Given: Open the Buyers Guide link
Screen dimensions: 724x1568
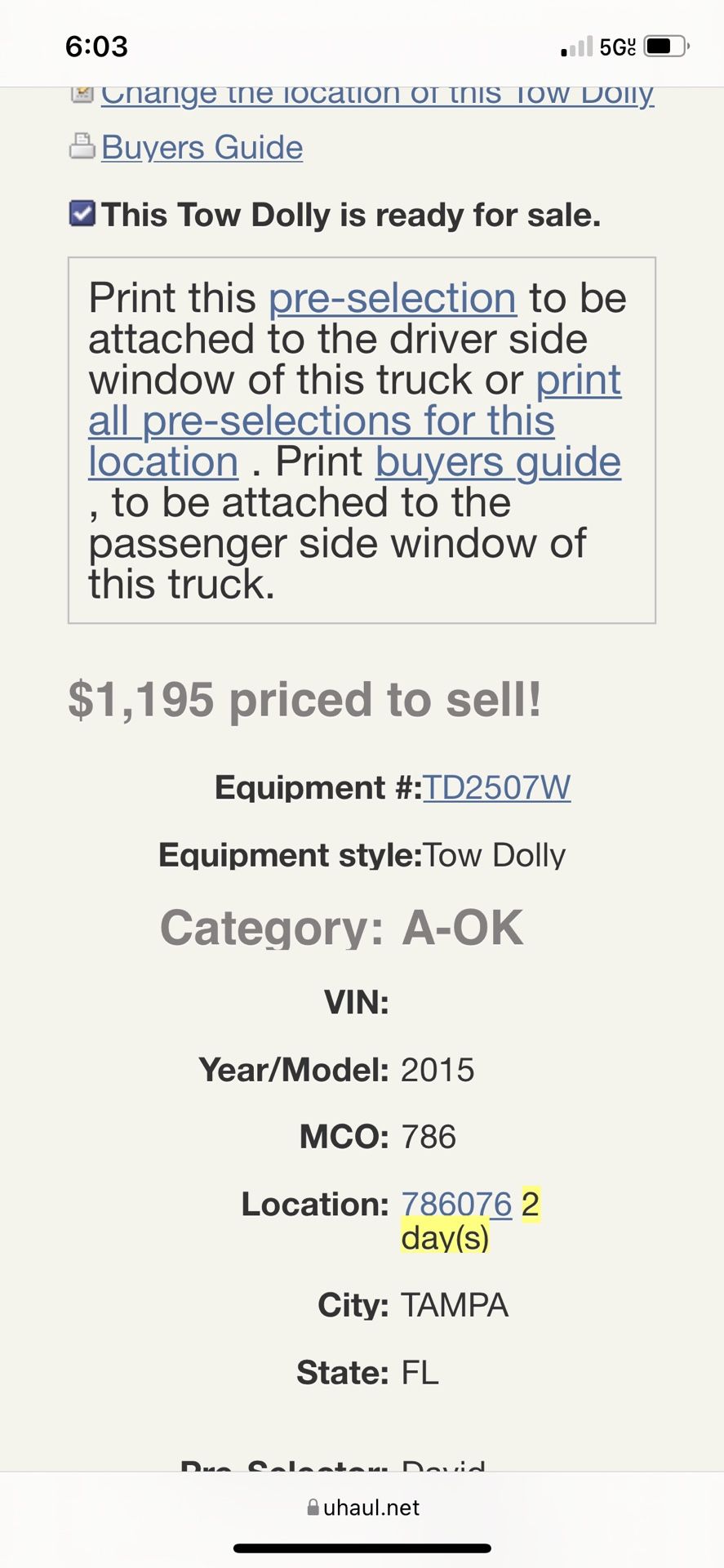Looking at the screenshot, I should click(x=202, y=147).
